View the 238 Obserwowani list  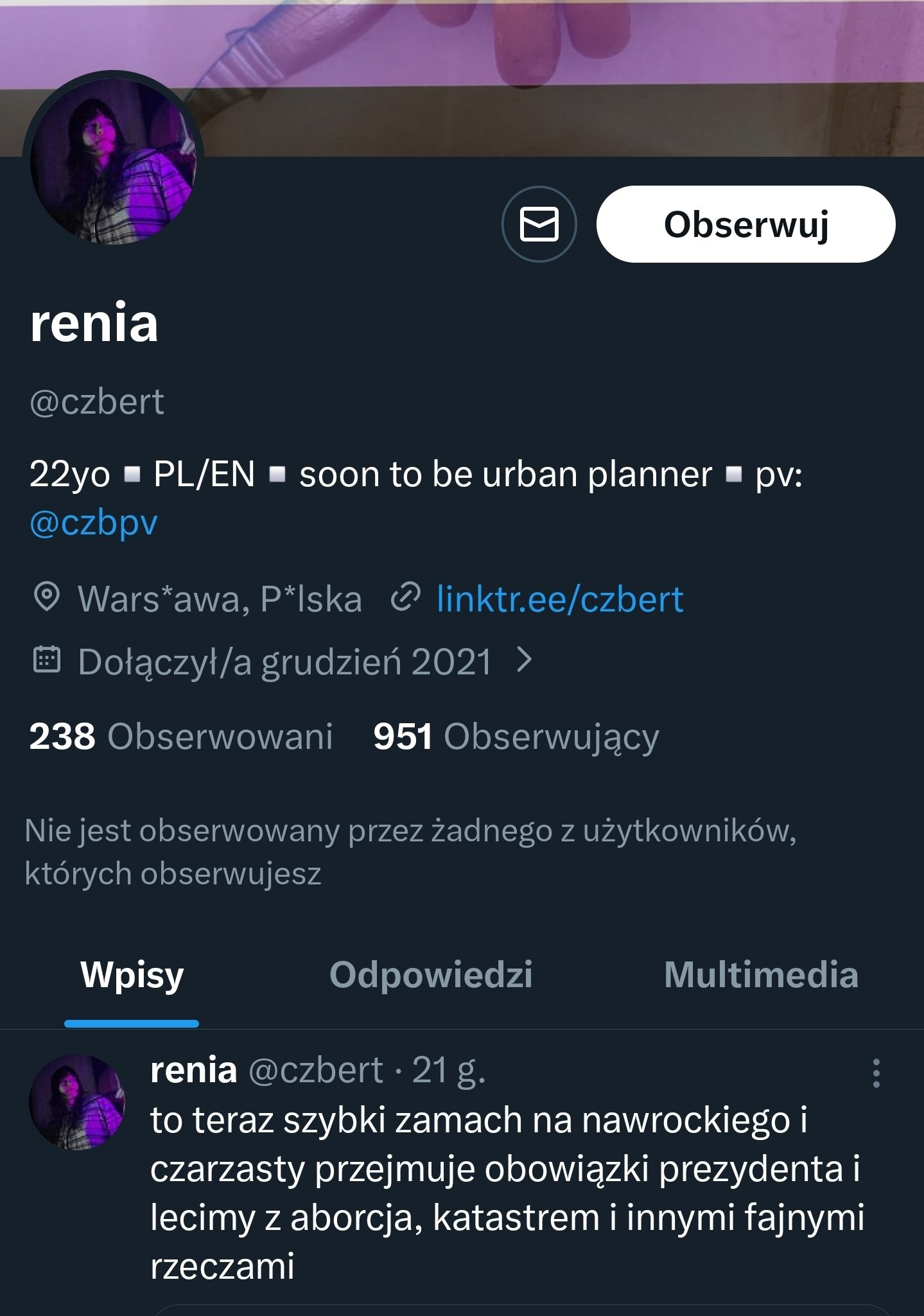tap(180, 736)
